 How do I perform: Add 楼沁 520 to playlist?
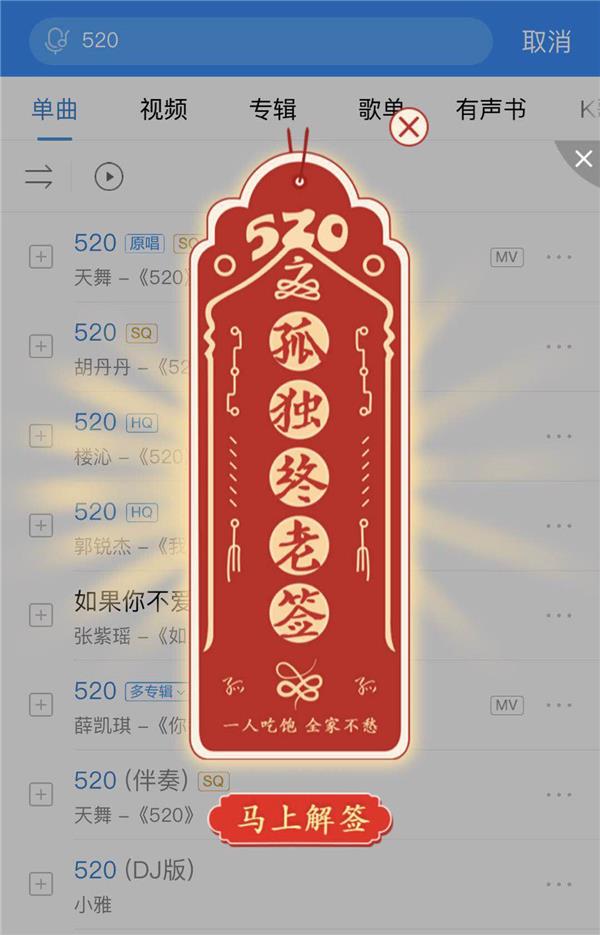point(40,436)
